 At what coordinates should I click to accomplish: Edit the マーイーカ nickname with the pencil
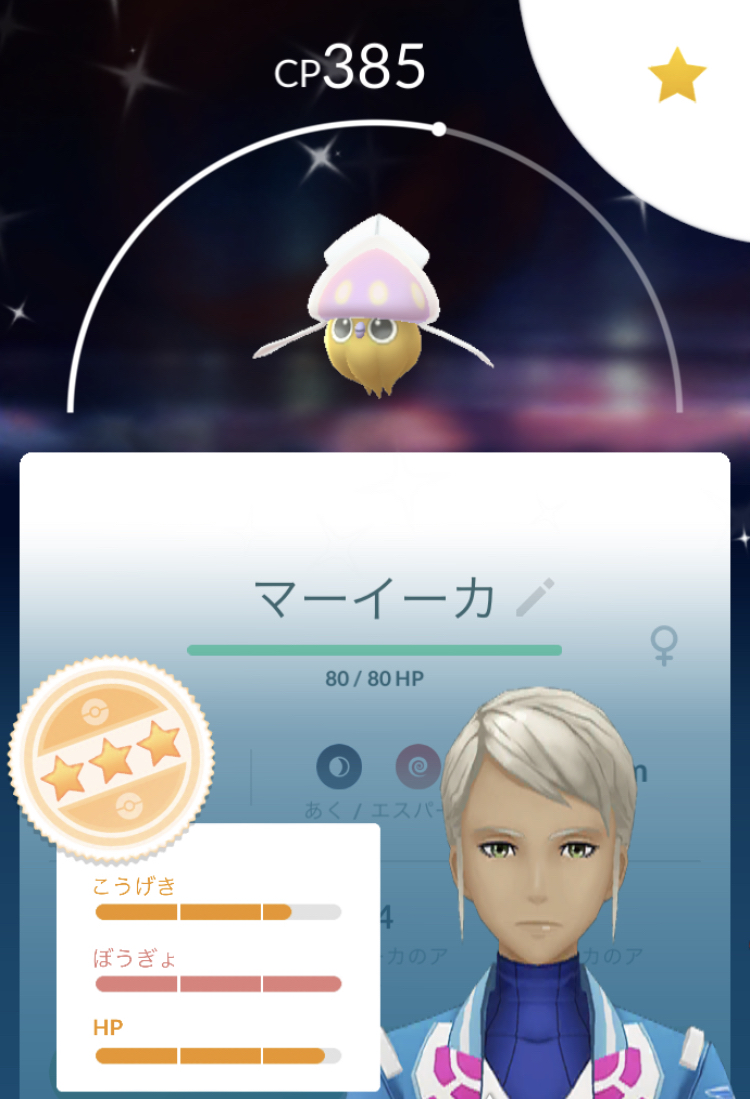point(535,598)
